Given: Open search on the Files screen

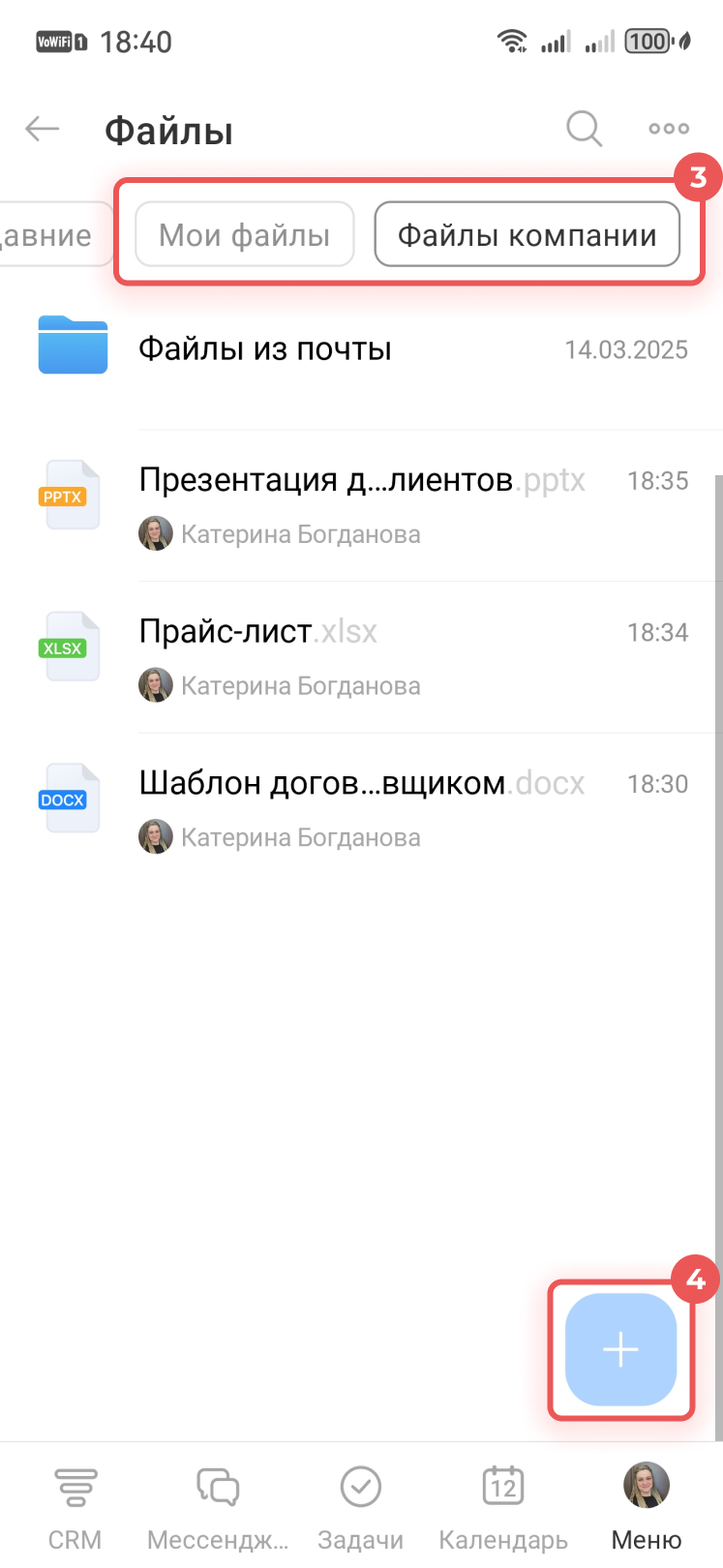Looking at the screenshot, I should click(x=584, y=128).
